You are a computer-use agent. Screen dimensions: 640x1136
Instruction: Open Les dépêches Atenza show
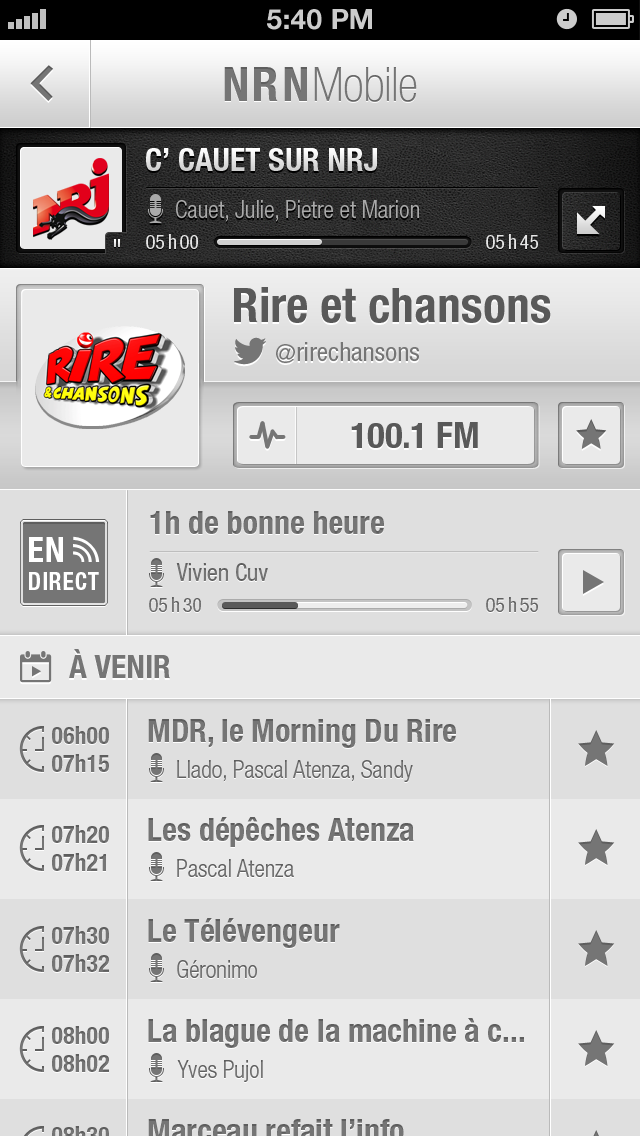pos(338,848)
